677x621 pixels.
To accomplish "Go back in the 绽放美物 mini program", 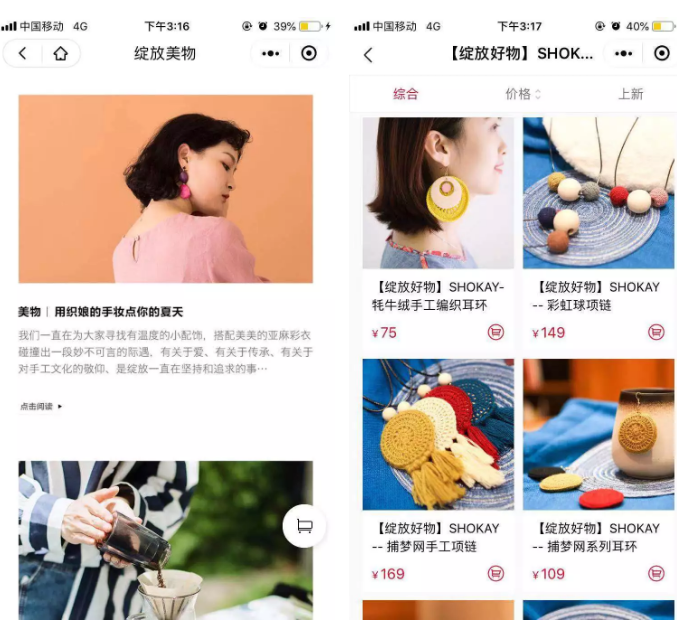I will point(22,54).
